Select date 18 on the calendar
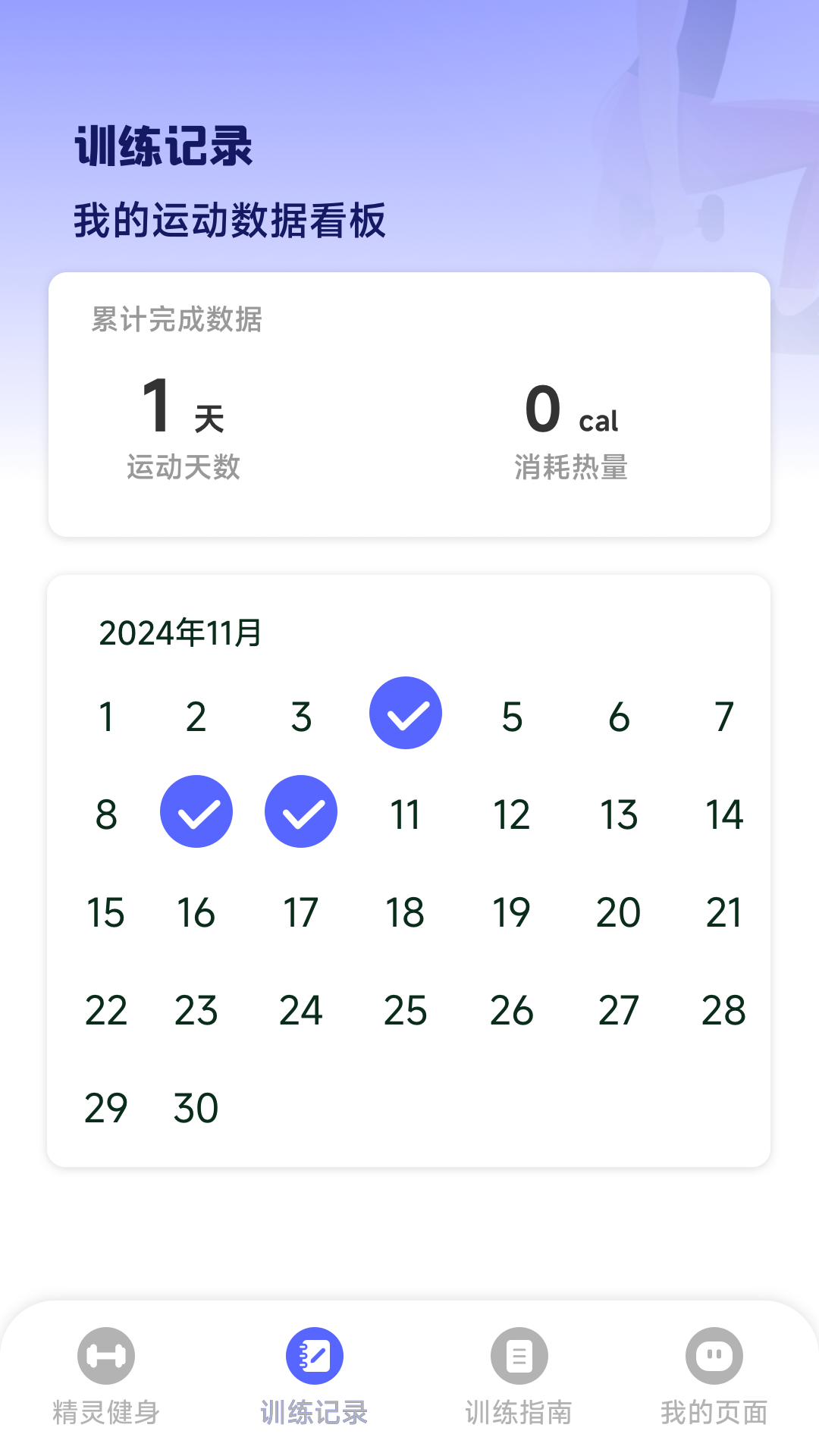 click(x=406, y=913)
